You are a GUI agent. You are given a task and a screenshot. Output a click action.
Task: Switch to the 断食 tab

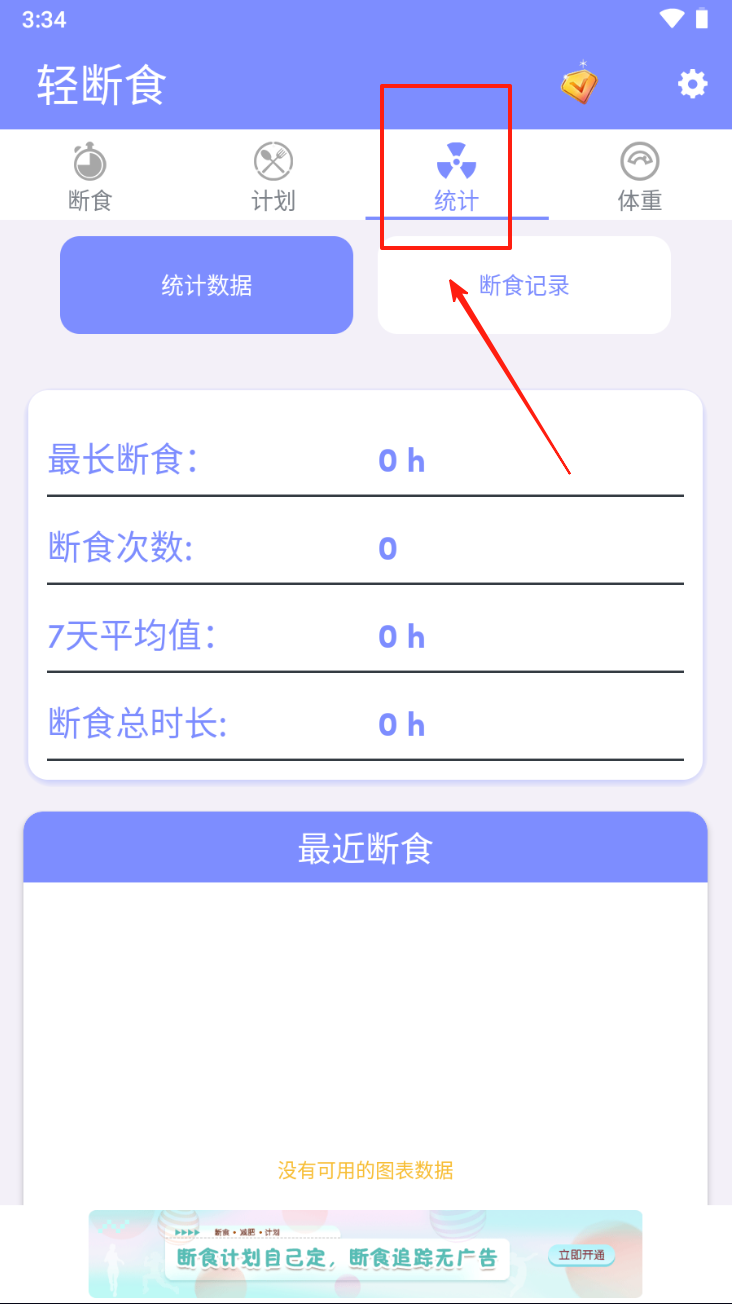click(90, 177)
